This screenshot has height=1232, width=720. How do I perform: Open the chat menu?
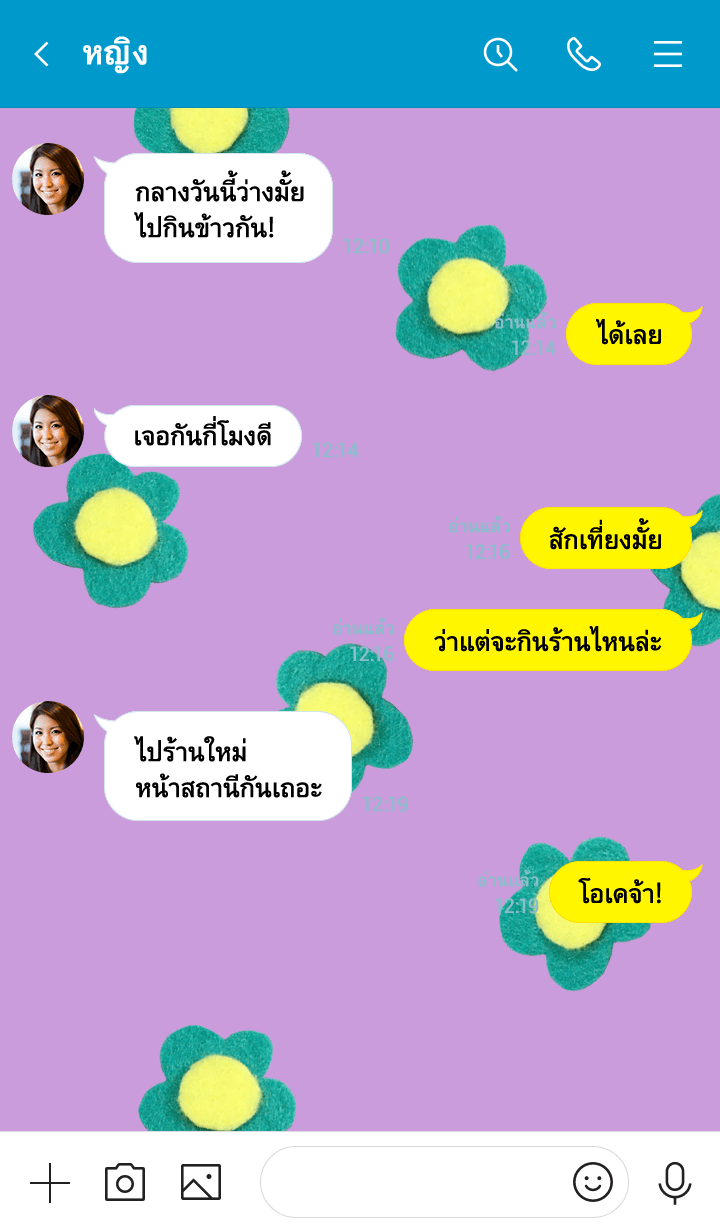(668, 54)
